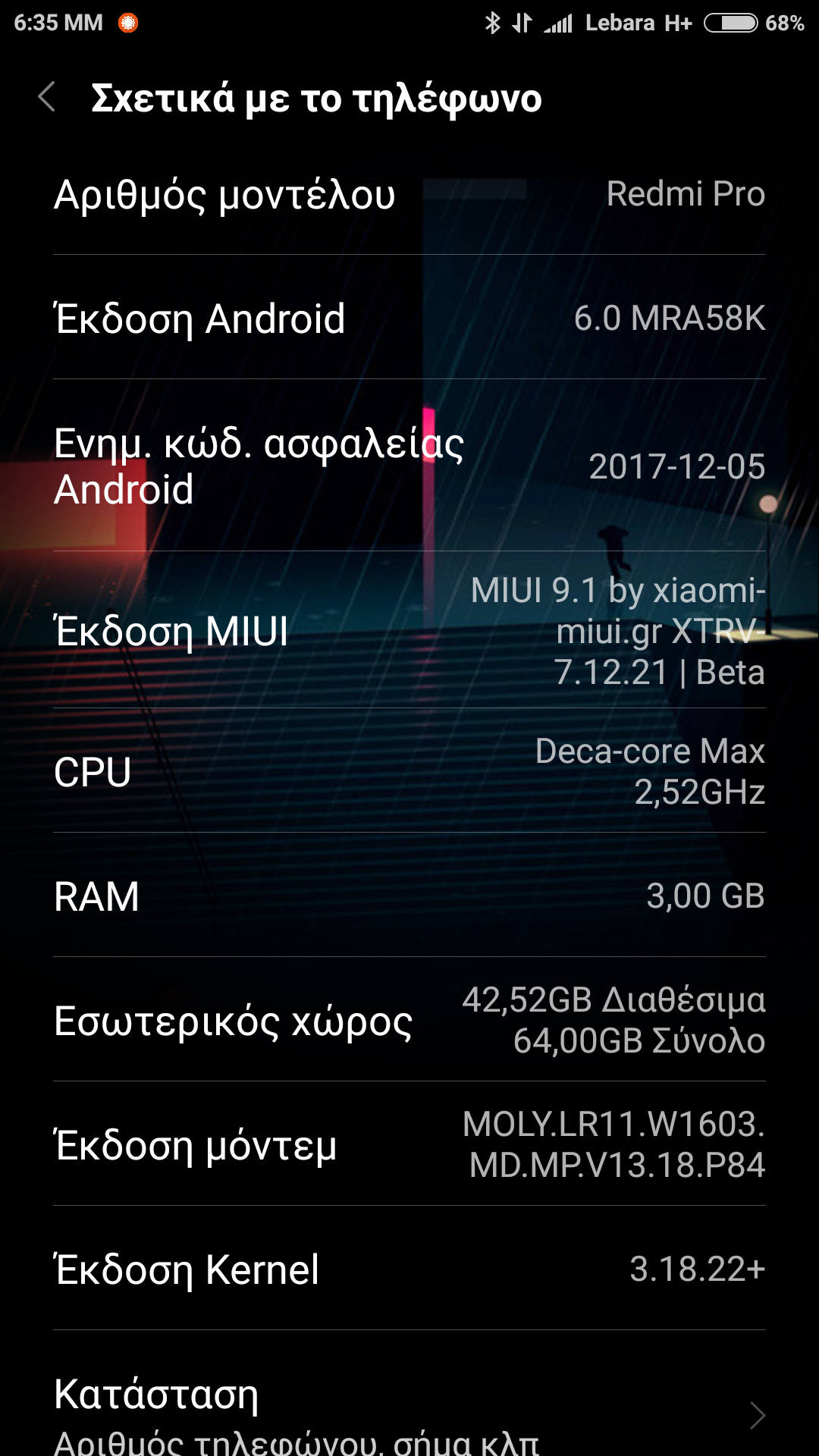Image resolution: width=819 pixels, height=1456 pixels.
Task: Go back from Σχετικά με το τηλέφωνο
Action: pos(47,98)
